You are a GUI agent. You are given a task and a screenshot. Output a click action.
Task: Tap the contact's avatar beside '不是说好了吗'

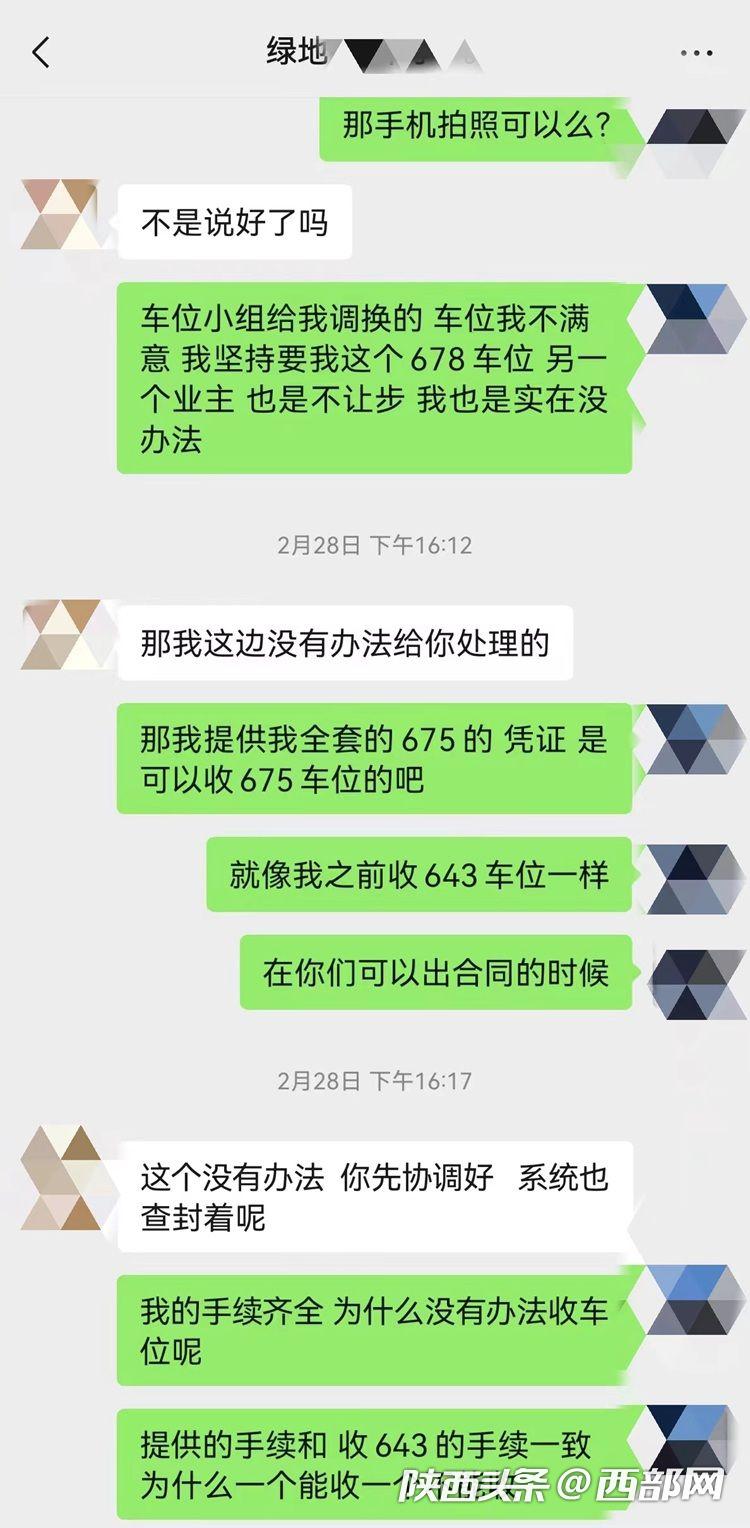60,215
